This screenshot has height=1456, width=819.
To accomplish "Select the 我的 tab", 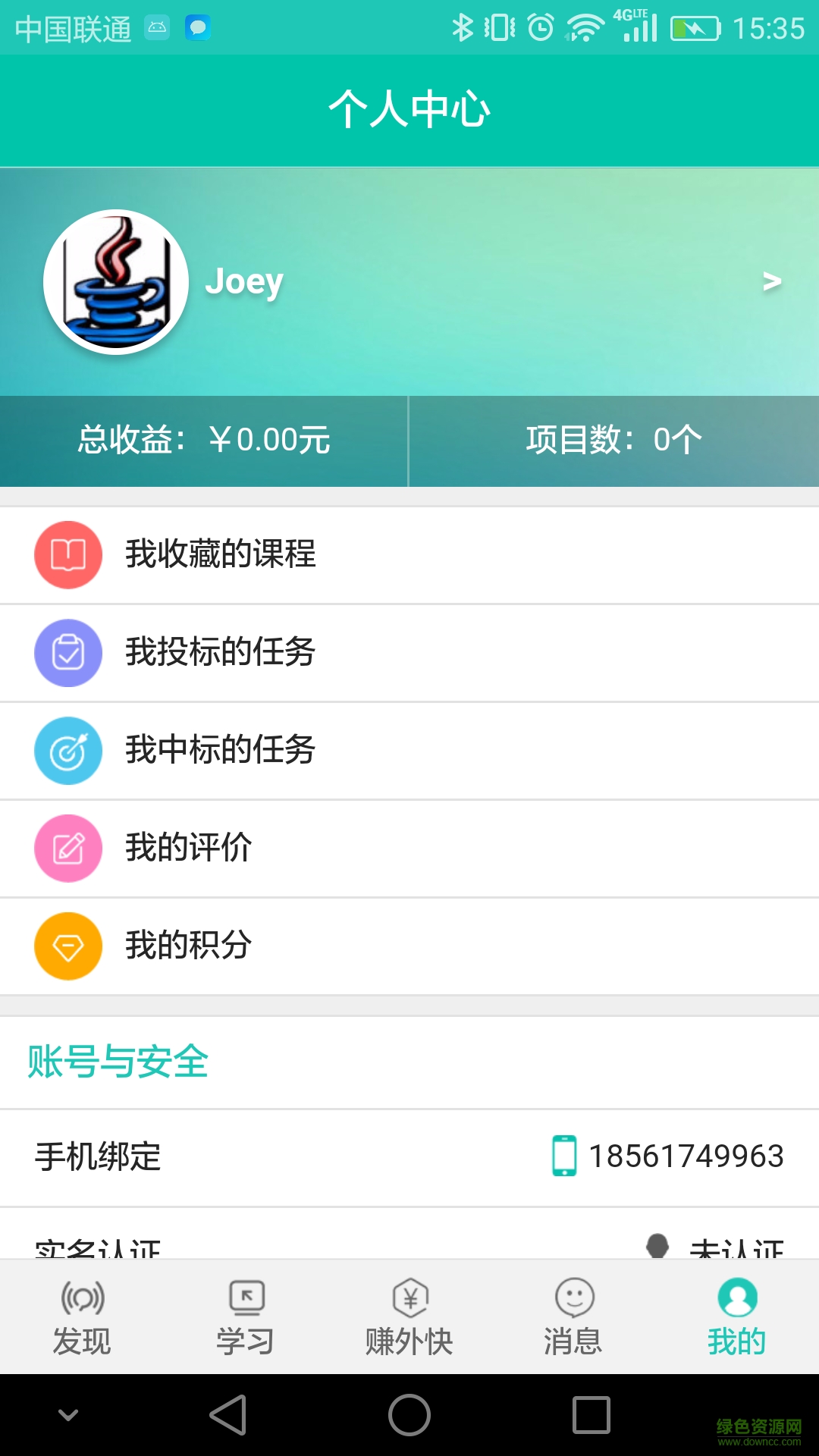I will point(737,1317).
